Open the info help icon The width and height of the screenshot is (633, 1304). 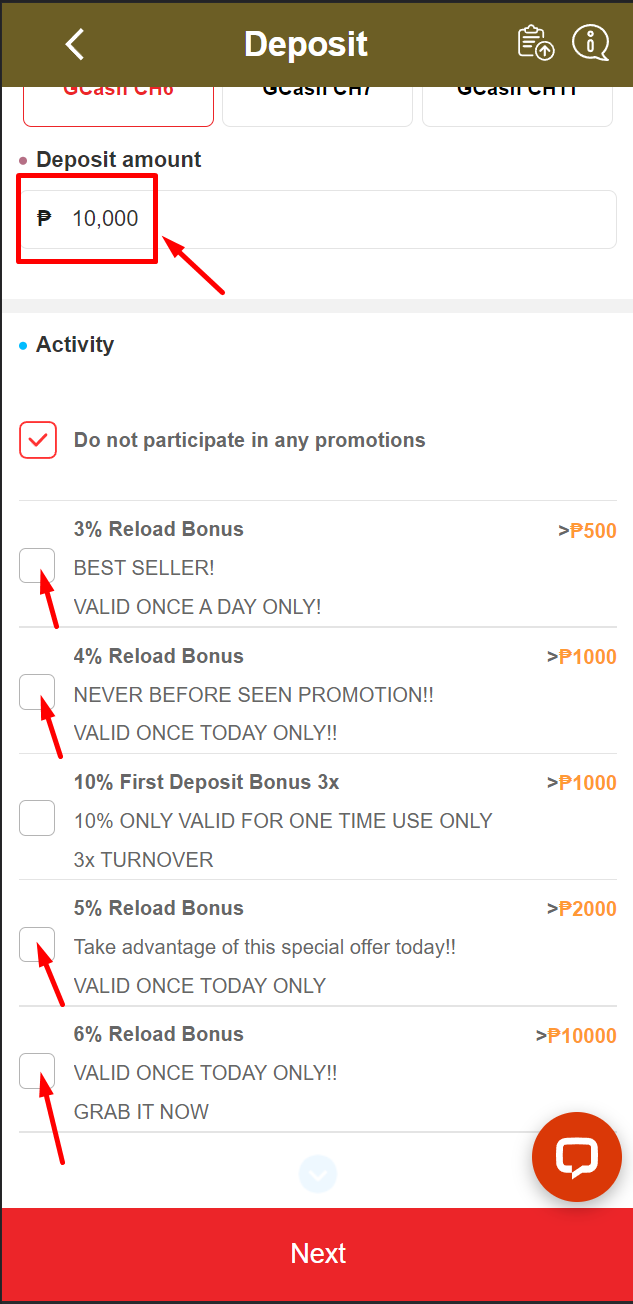click(591, 43)
